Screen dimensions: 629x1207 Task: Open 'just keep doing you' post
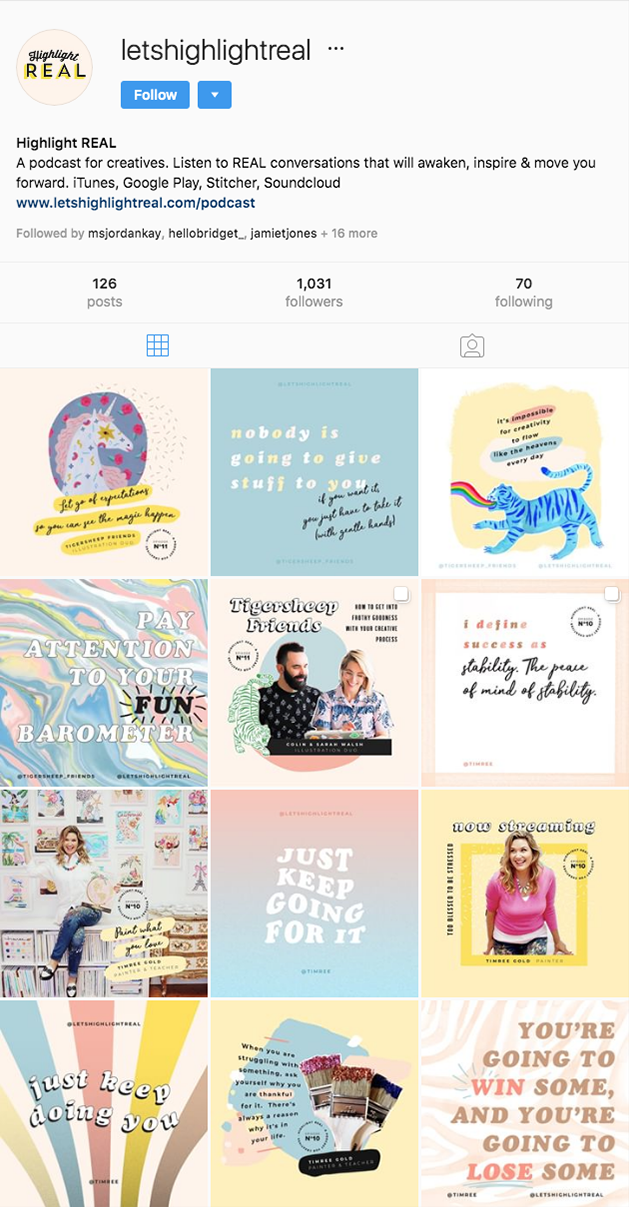(104, 1102)
